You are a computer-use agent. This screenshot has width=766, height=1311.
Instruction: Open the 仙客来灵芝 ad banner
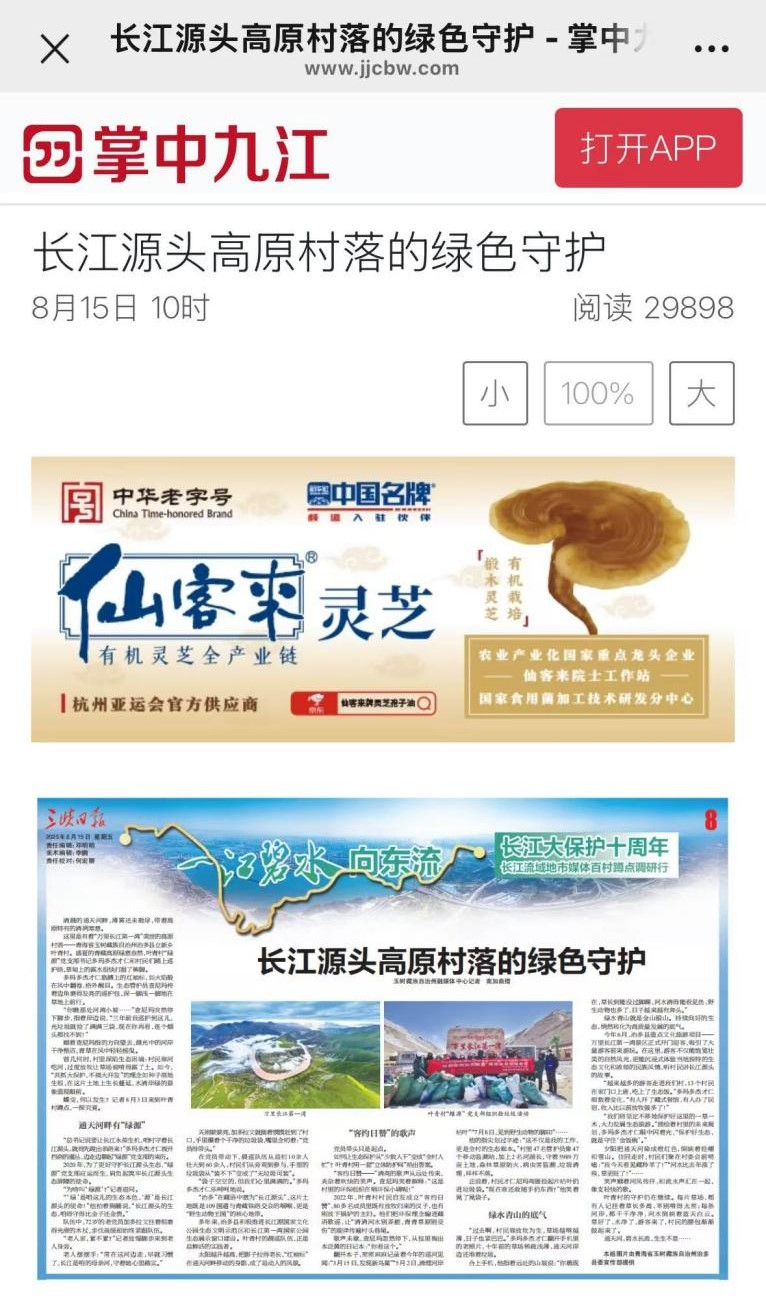point(383,599)
